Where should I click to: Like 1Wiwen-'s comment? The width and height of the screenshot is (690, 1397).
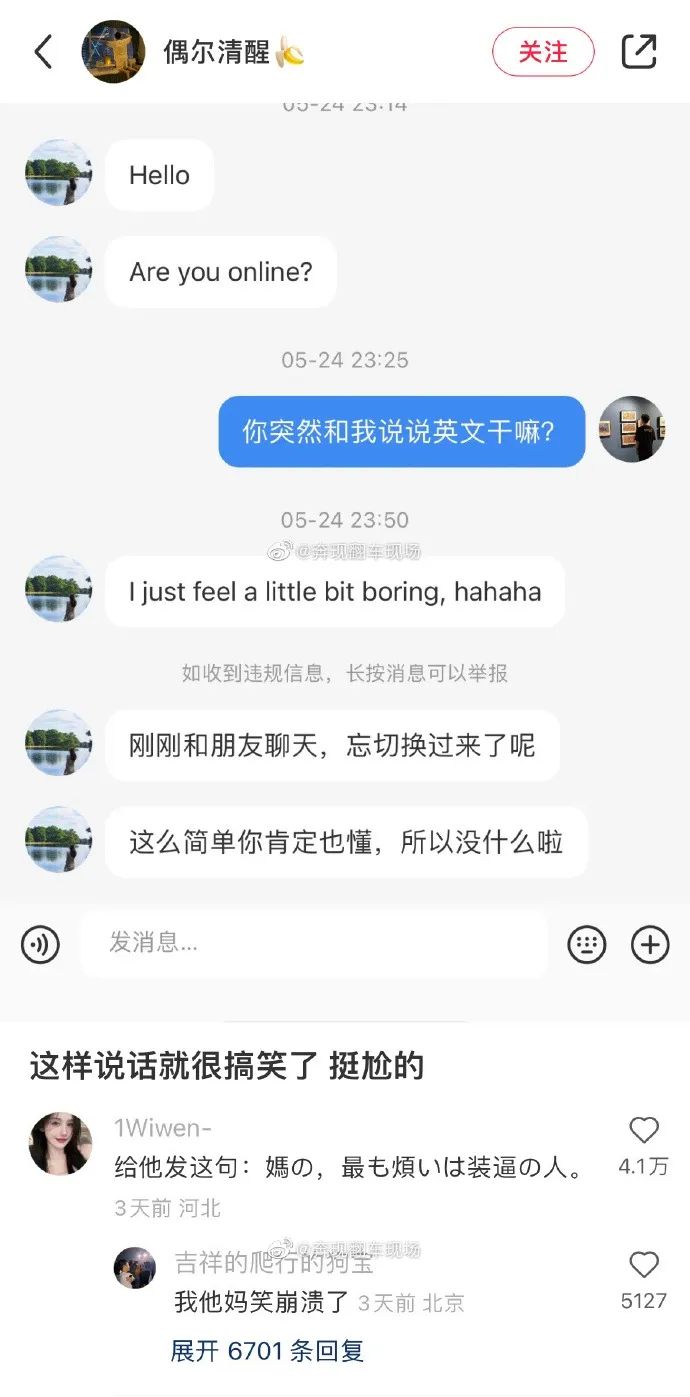point(644,1131)
